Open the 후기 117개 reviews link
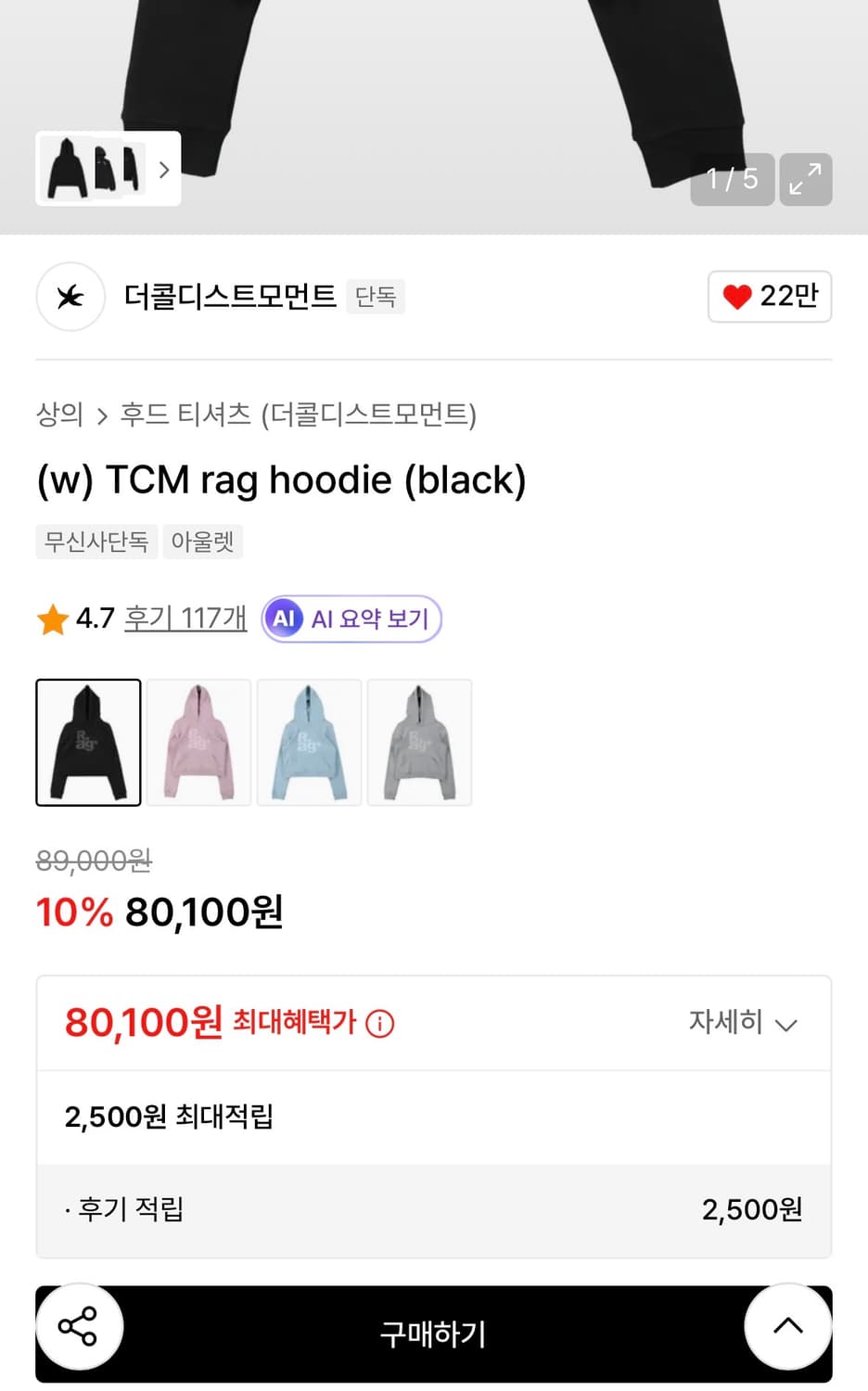The height and width of the screenshot is (1391, 868). coord(185,618)
